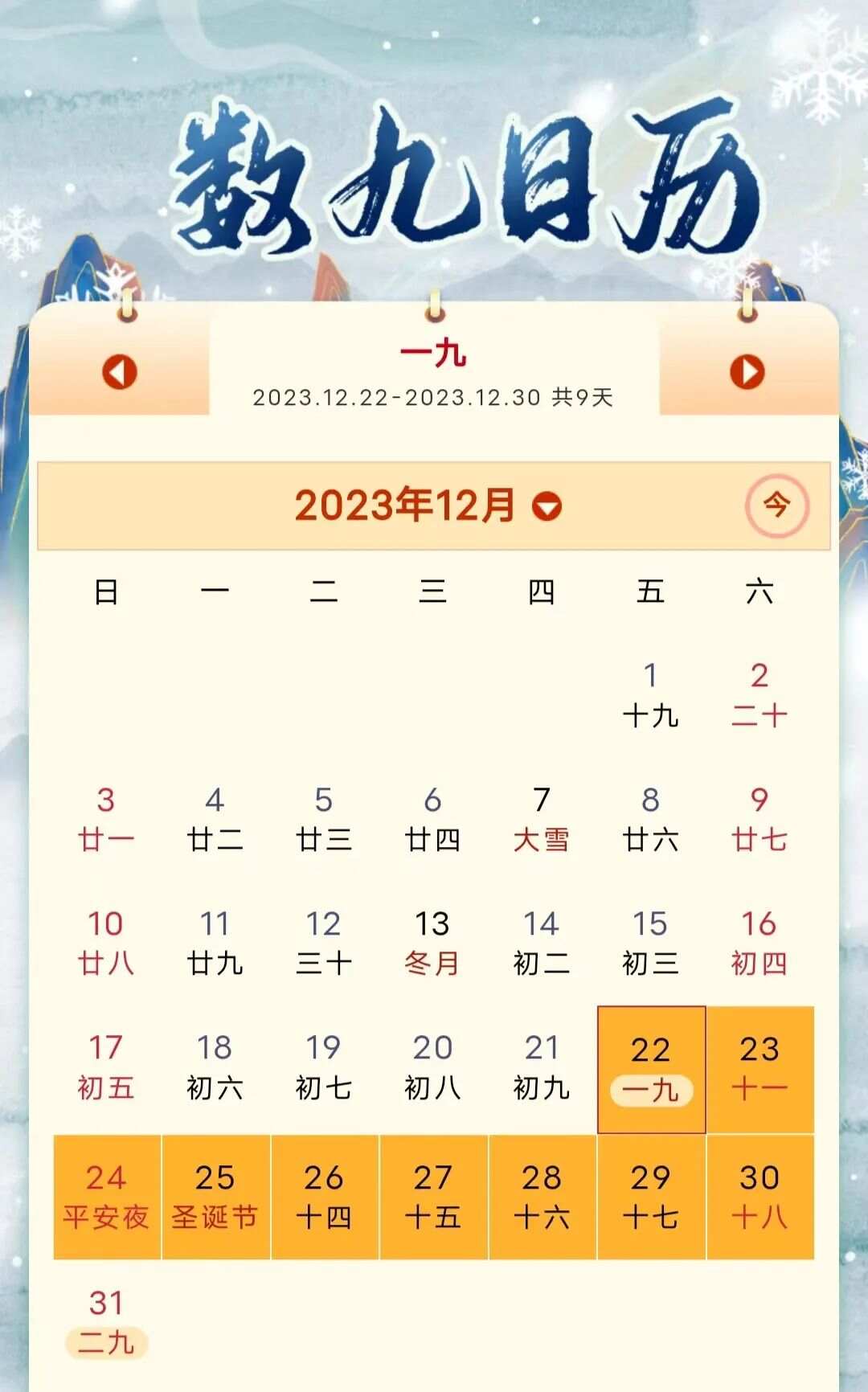Select December 13 冬月
Image resolution: width=868 pixels, height=1392 pixels.
click(x=432, y=944)
